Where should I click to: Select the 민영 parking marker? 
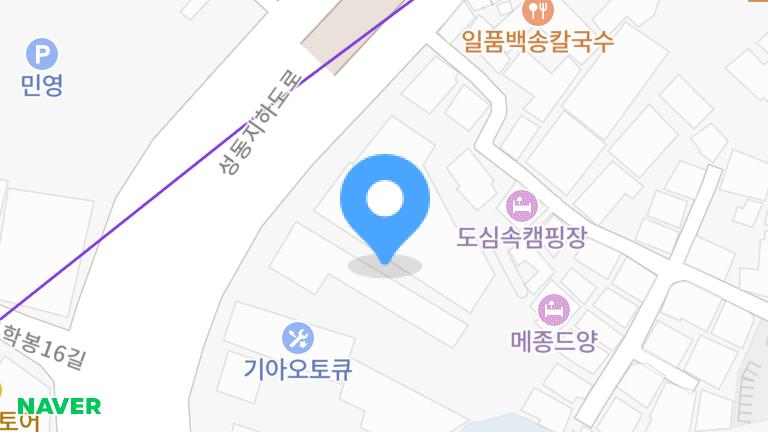[x=42, y=54]
